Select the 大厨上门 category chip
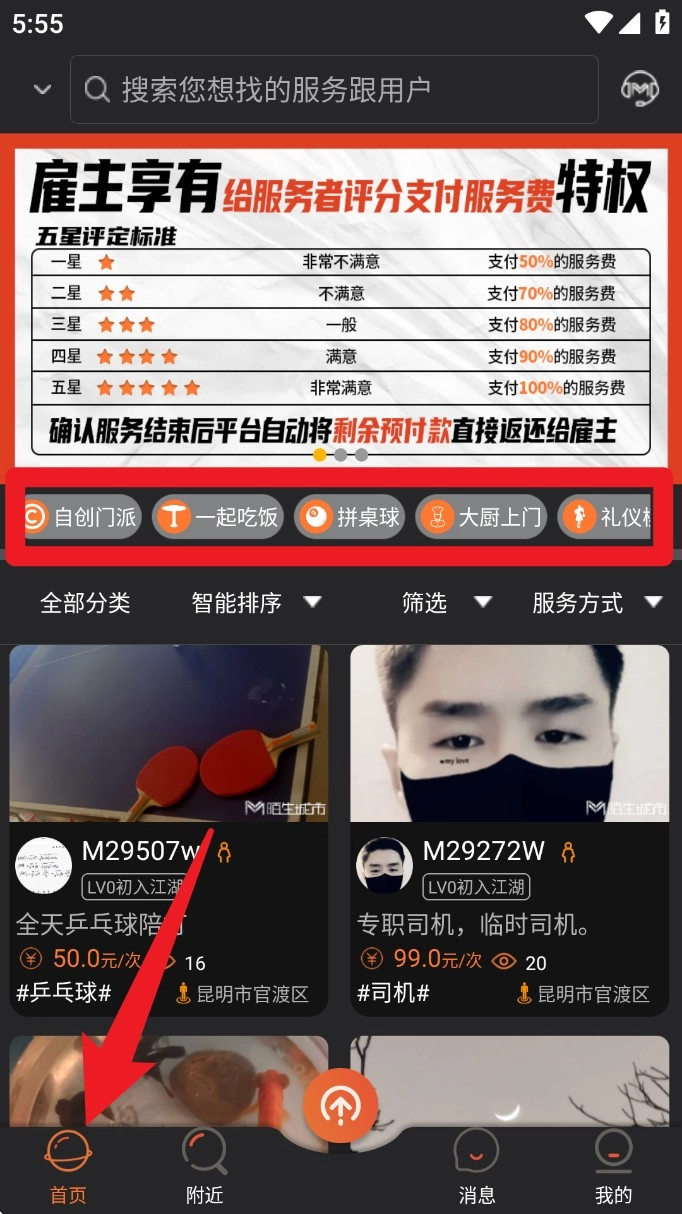 (x=481, y=517)
